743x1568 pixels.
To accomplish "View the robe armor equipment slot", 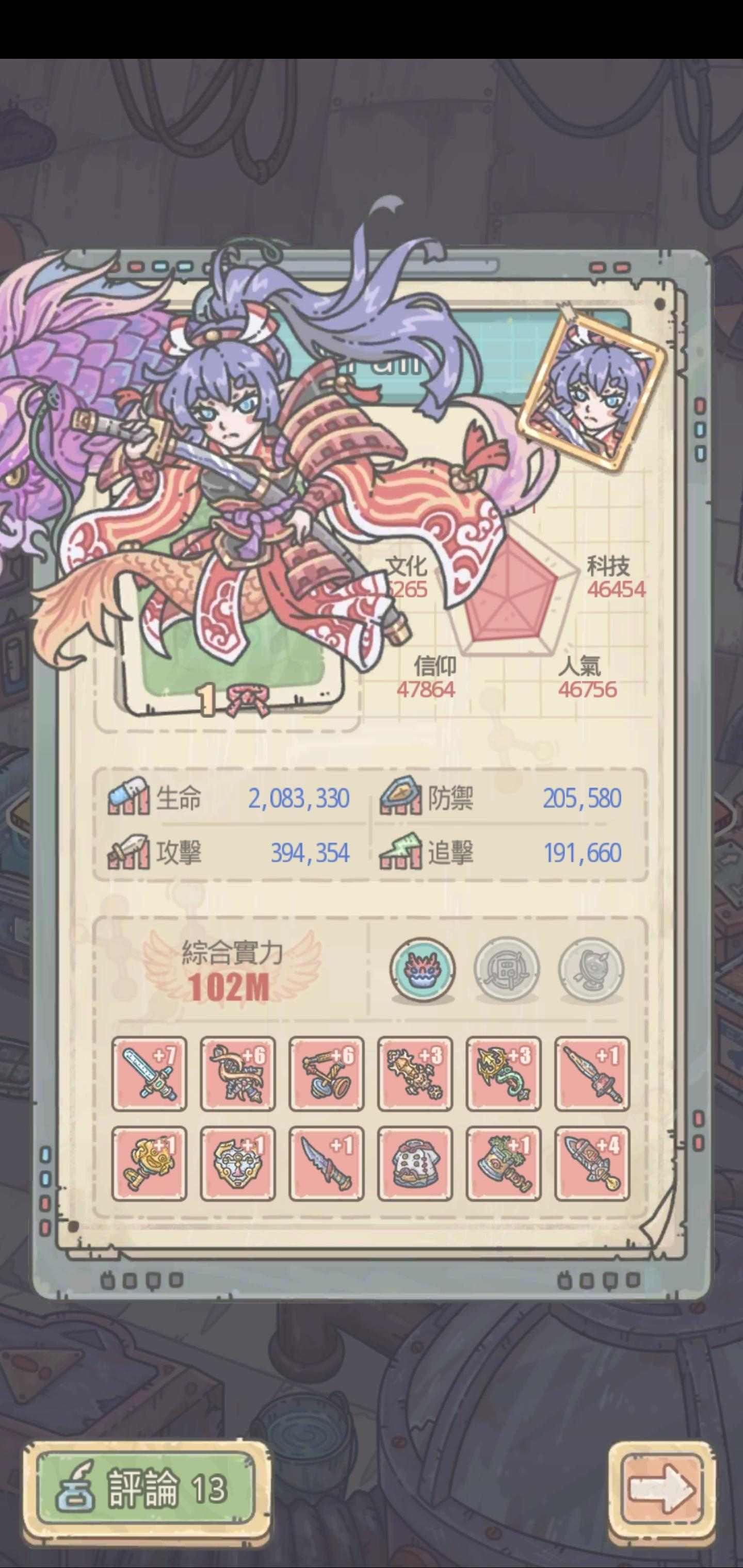I will tap(415, 1163).
